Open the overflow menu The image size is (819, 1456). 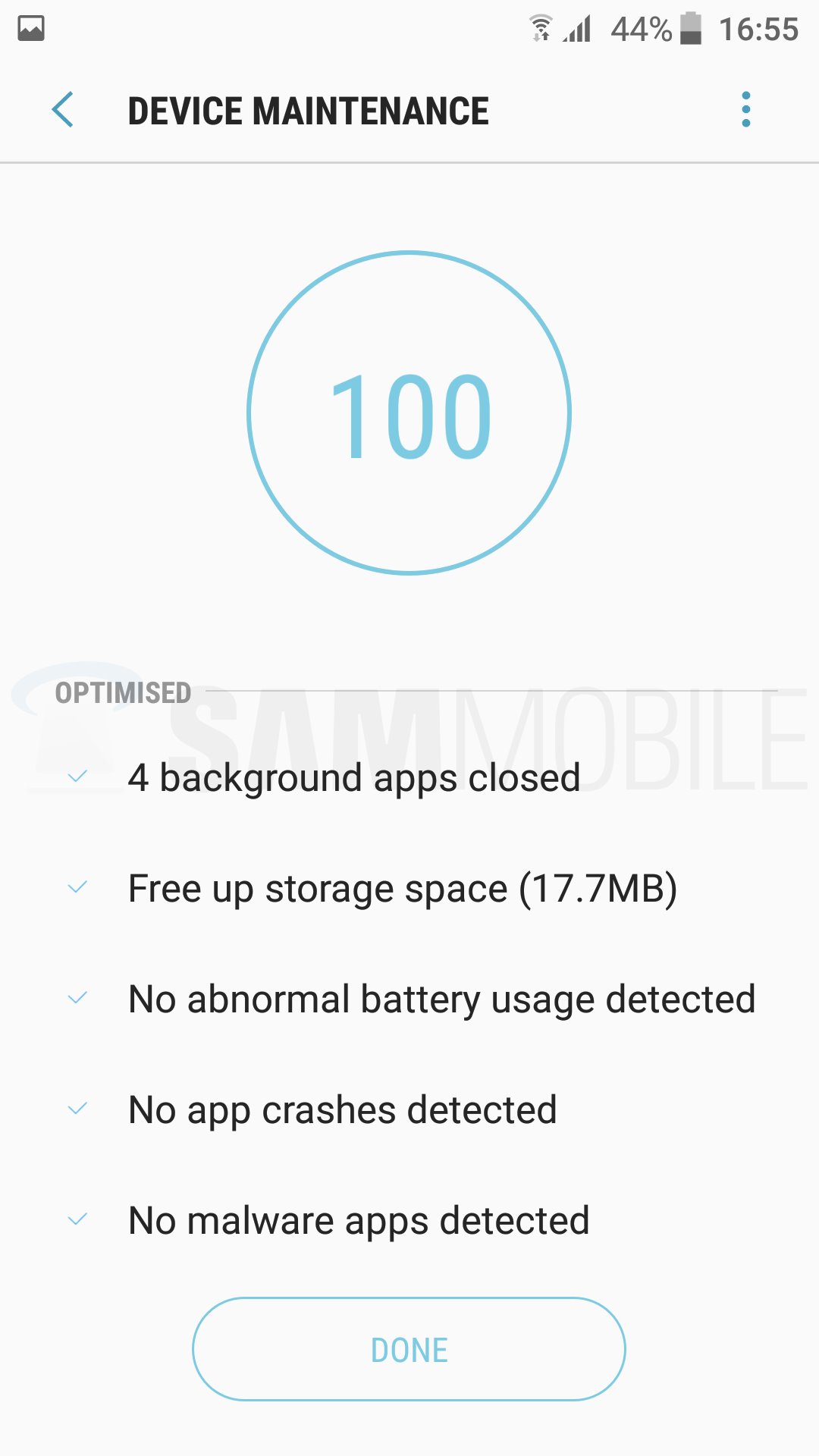pyautogui.click(x=746, y=110)
